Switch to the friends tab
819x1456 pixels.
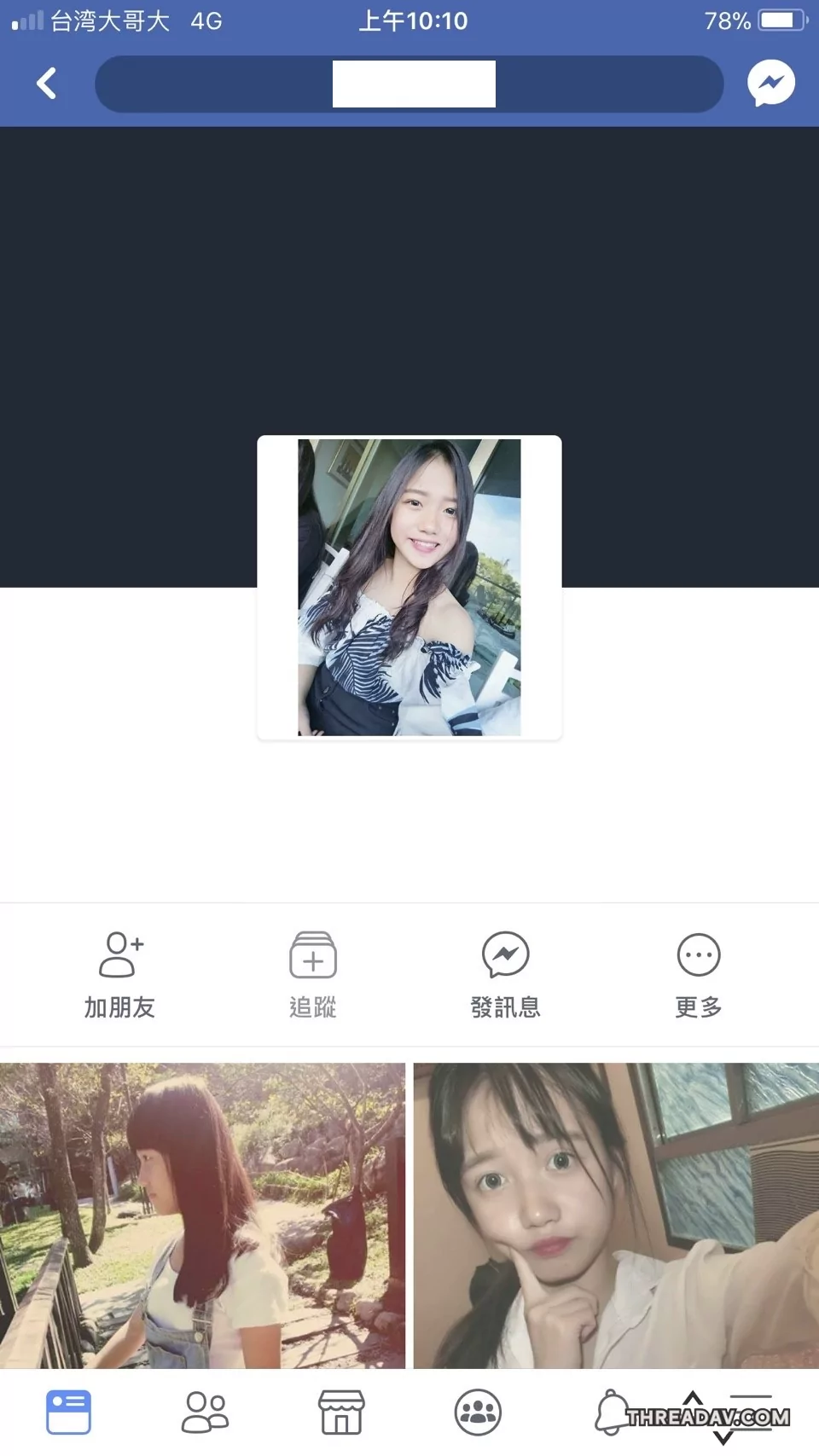coord(205,1412)
